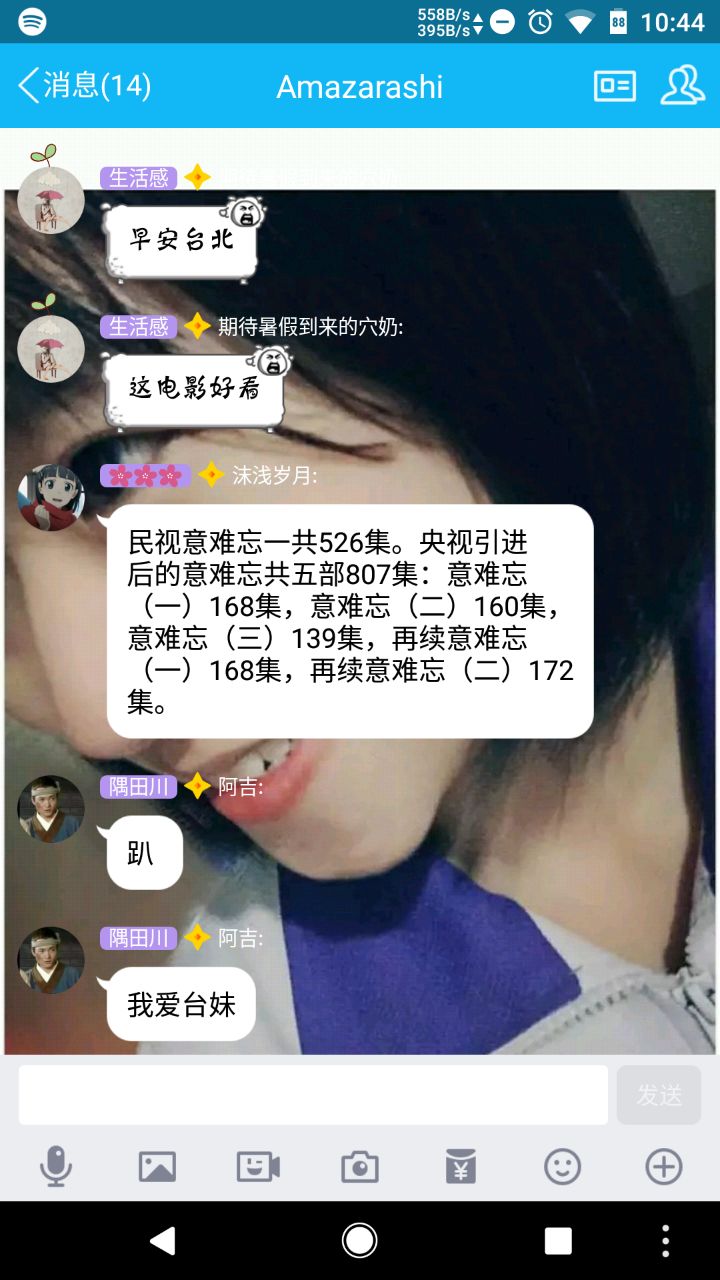720x1280 pixels.
Task: Open the emoji picker
Action: click(562, 1166)
